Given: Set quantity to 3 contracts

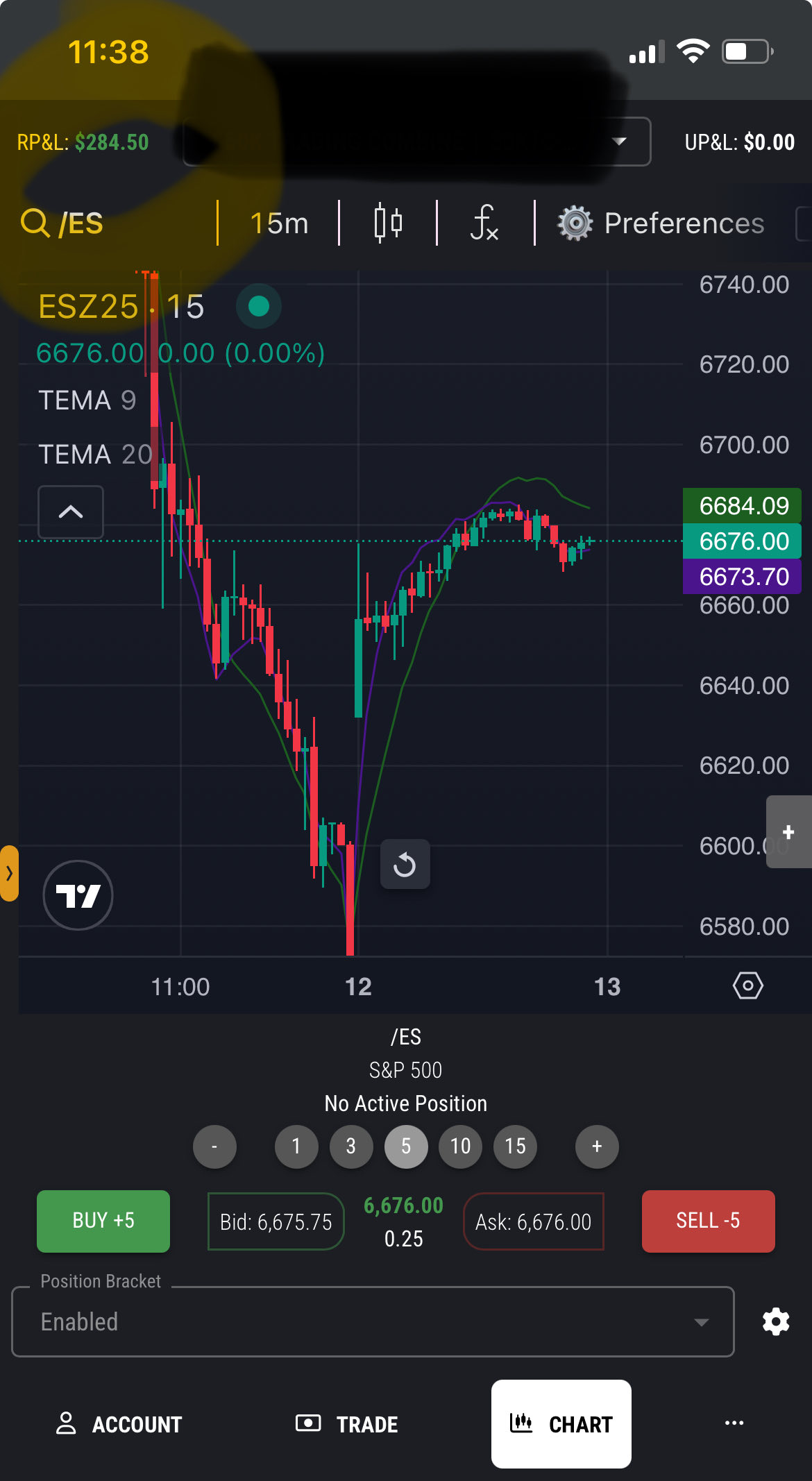Looking at the screenshot, I should click(x=351, y=1146).
